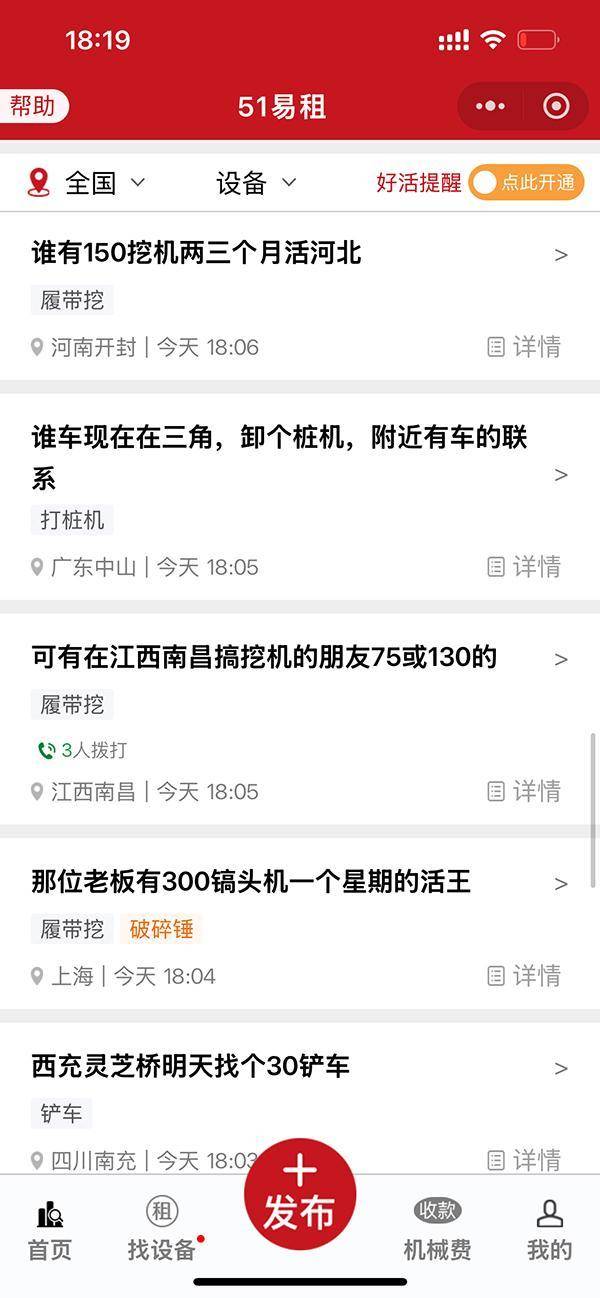Screen dimensions: 600x1298
Task: Open the mini program three-dot menu
Action: click(x=490, y=106)
